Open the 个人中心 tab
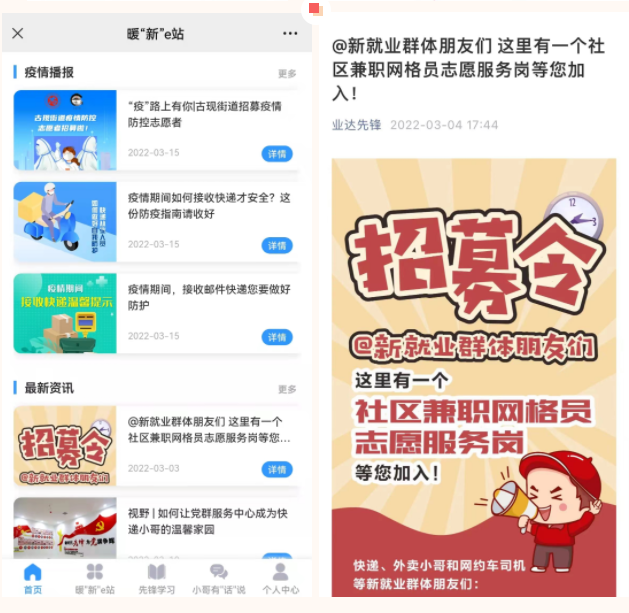The height and width of the screenshot is (613, 629). coord(280,578)
